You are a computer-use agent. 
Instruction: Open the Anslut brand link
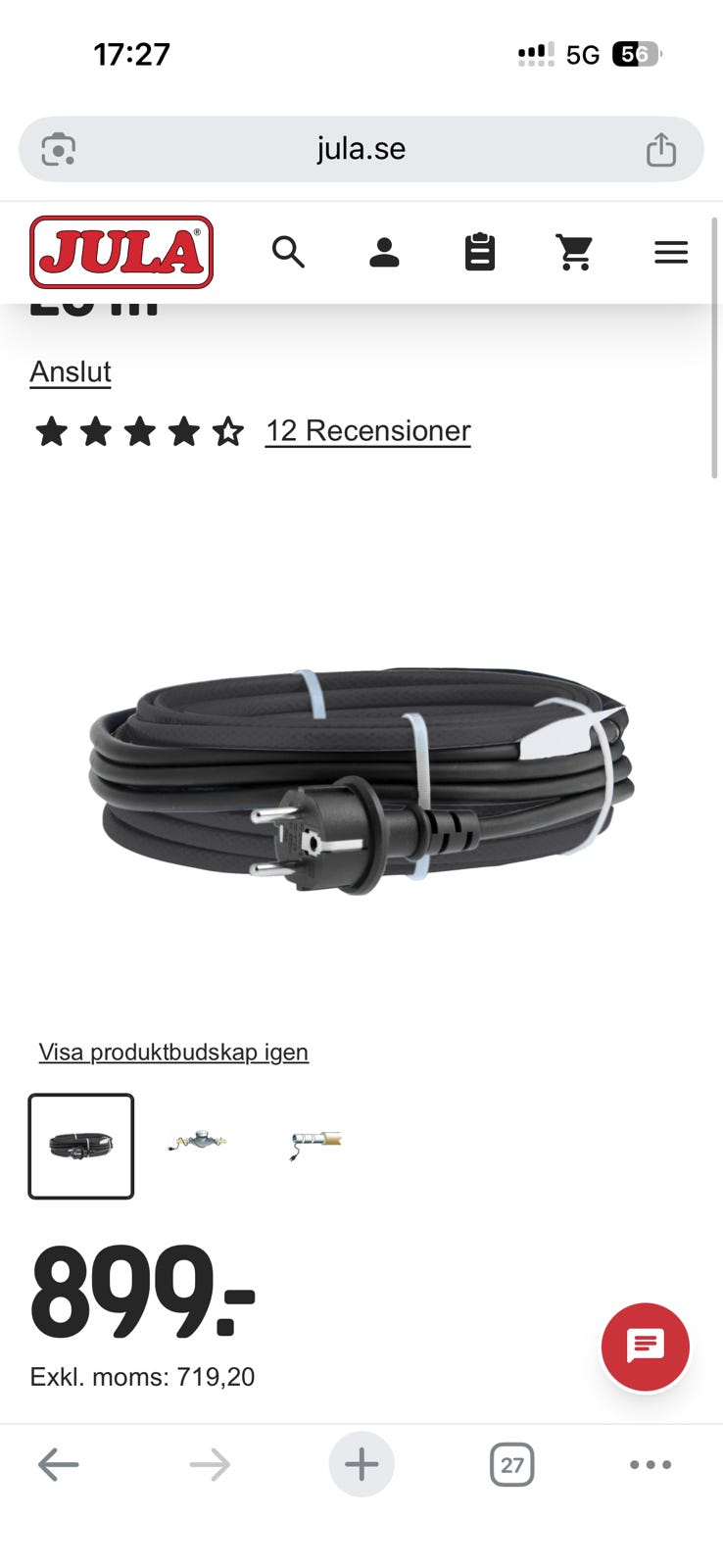[71, 371]
